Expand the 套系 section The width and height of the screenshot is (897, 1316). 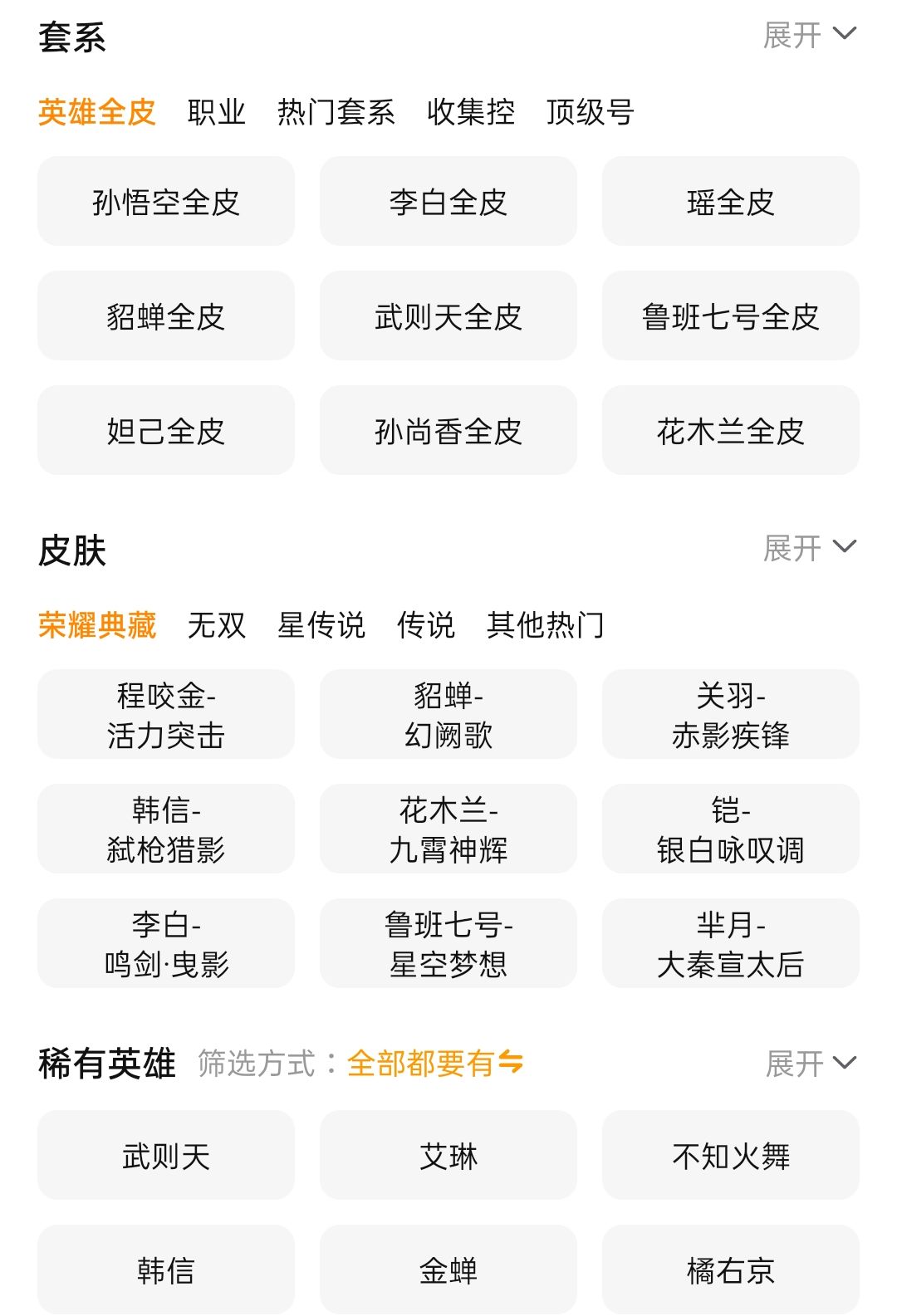point(809,36)
